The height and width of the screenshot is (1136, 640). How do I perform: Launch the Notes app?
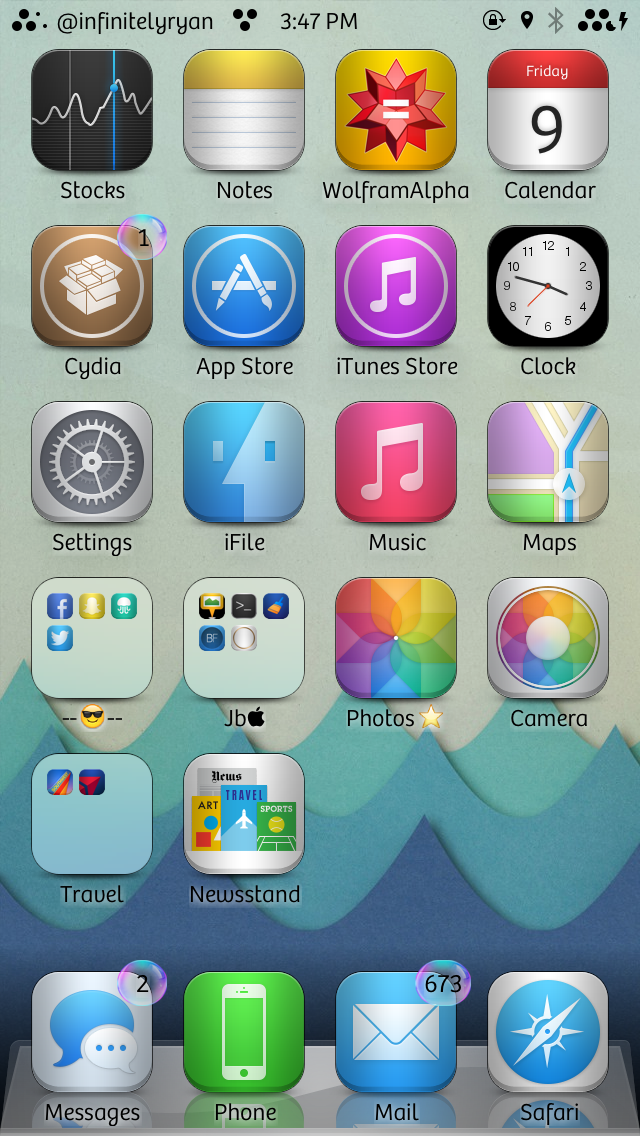click(244, 110)
